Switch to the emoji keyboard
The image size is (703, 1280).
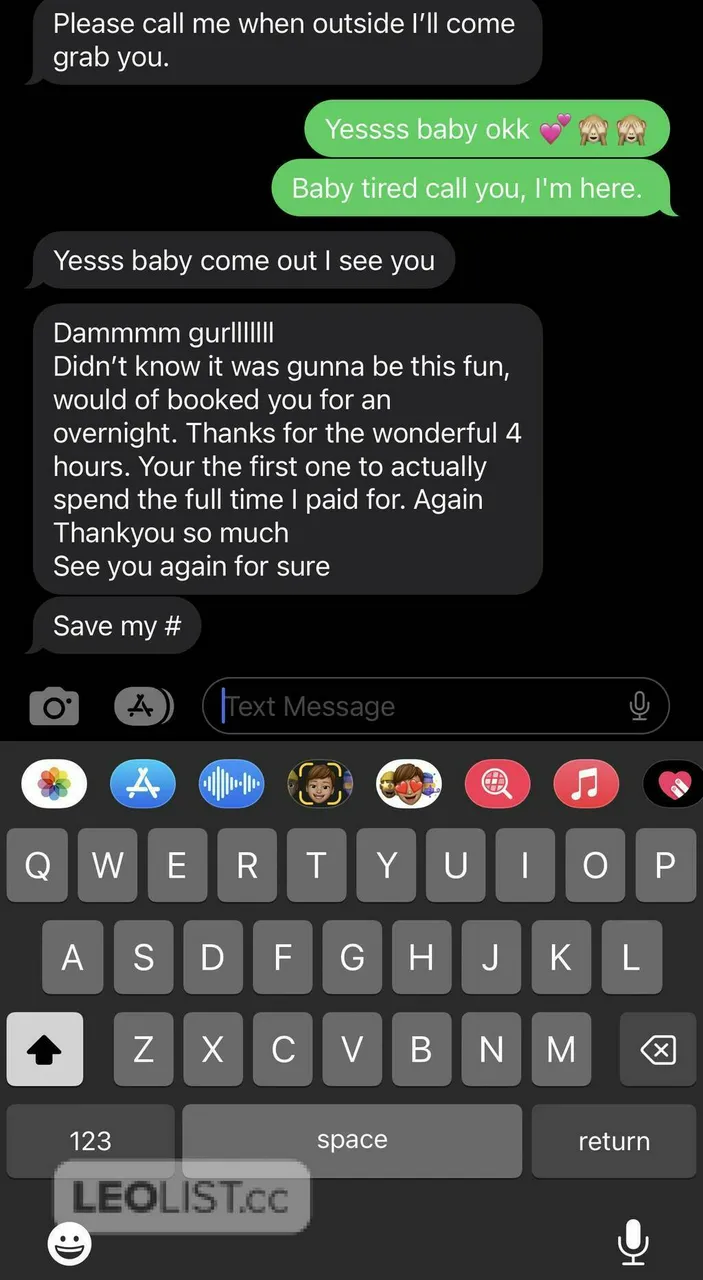tap(70, 1243)
